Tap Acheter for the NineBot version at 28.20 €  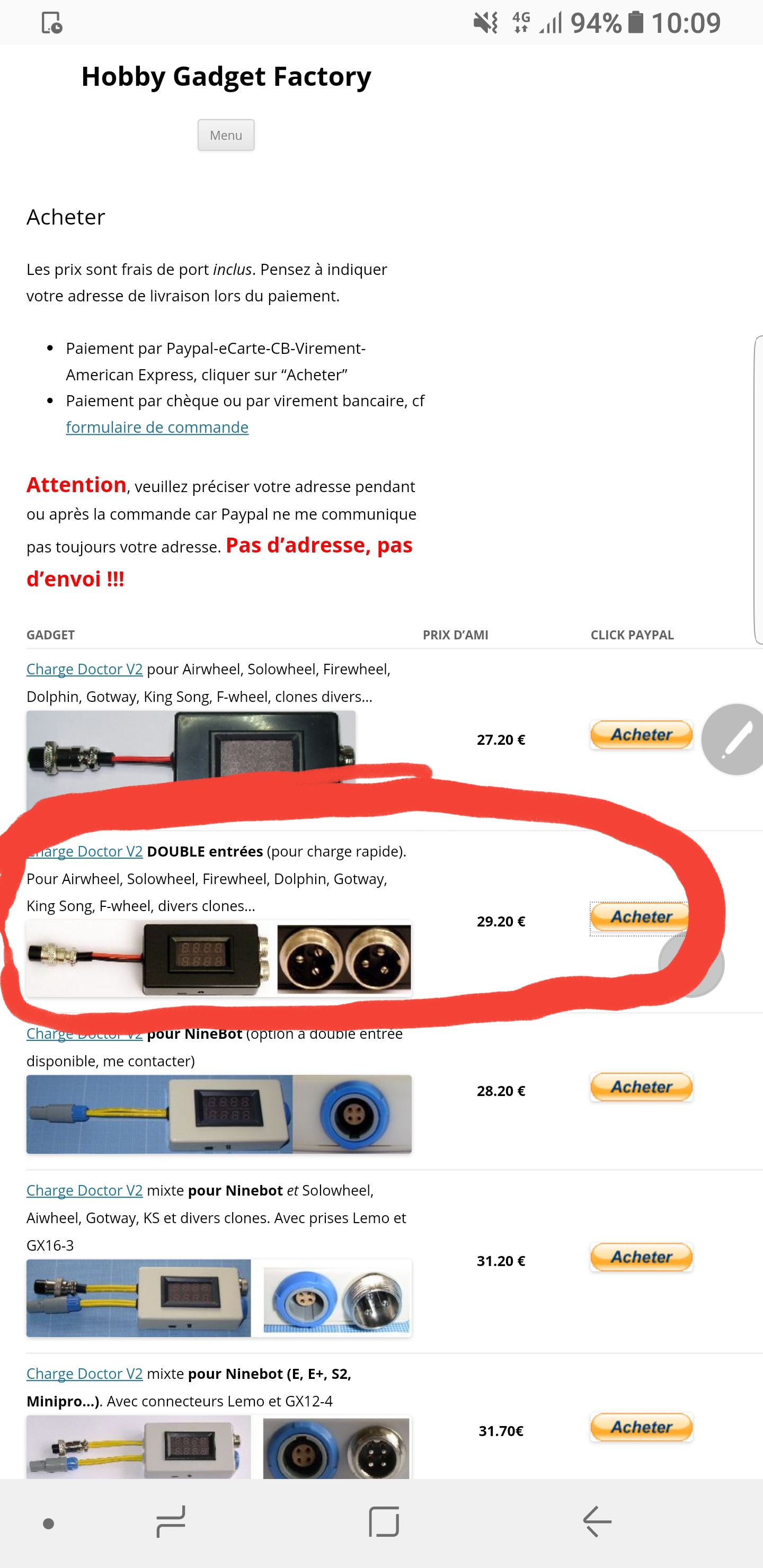tap(641, 1086)
